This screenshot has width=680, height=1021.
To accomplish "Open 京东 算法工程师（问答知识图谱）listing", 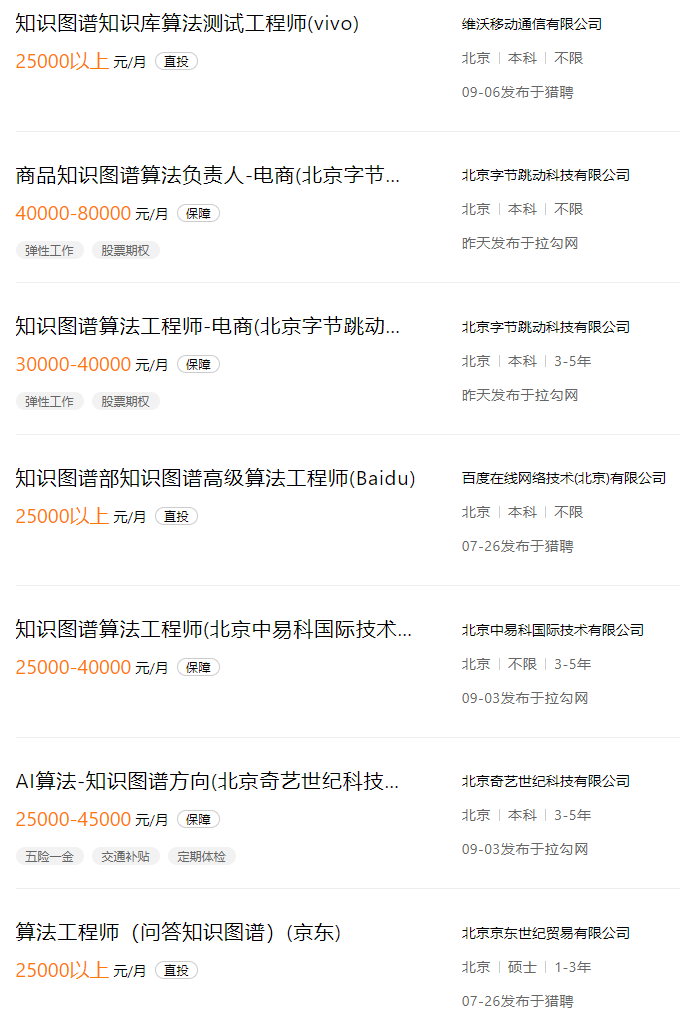I will (178, 932).
